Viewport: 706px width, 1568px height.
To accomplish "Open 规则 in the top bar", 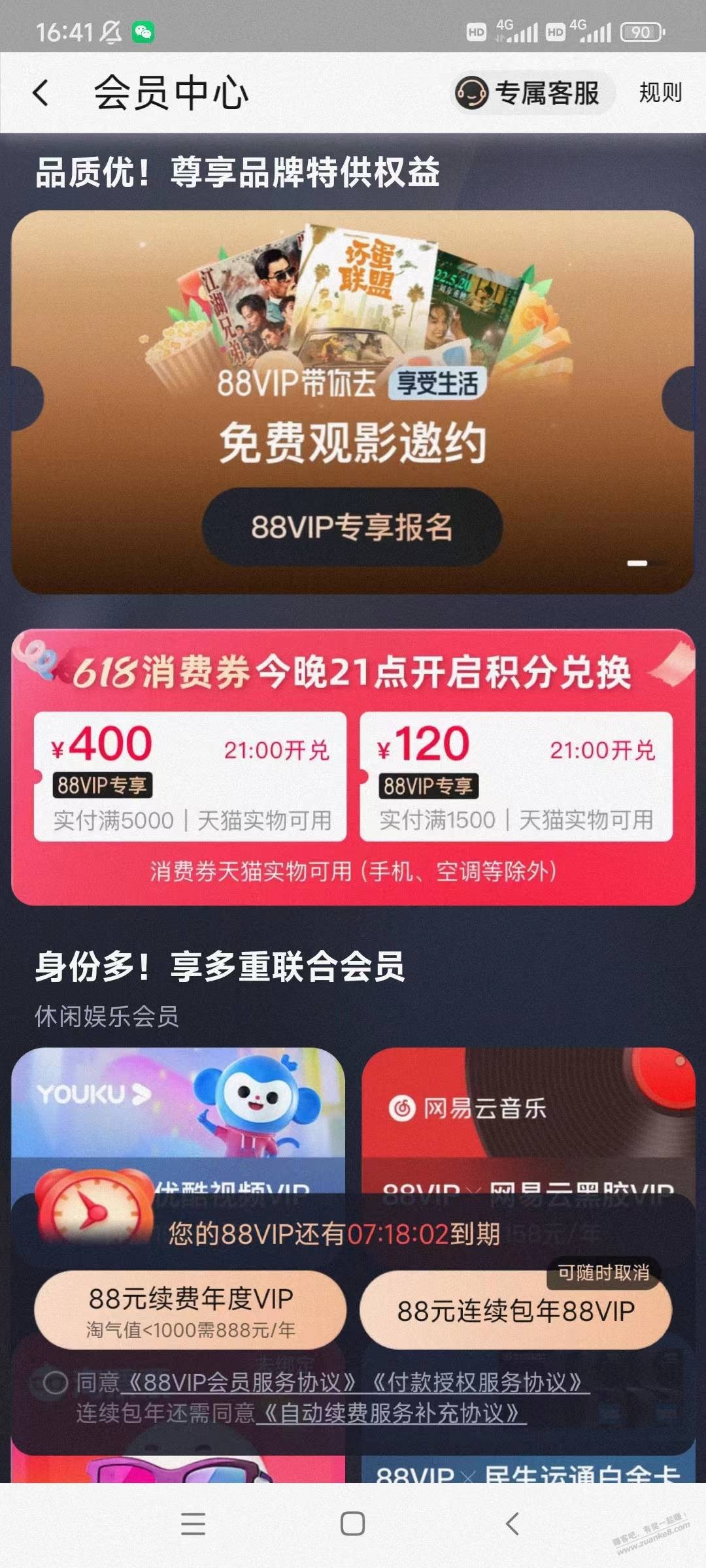I will 660,93.
